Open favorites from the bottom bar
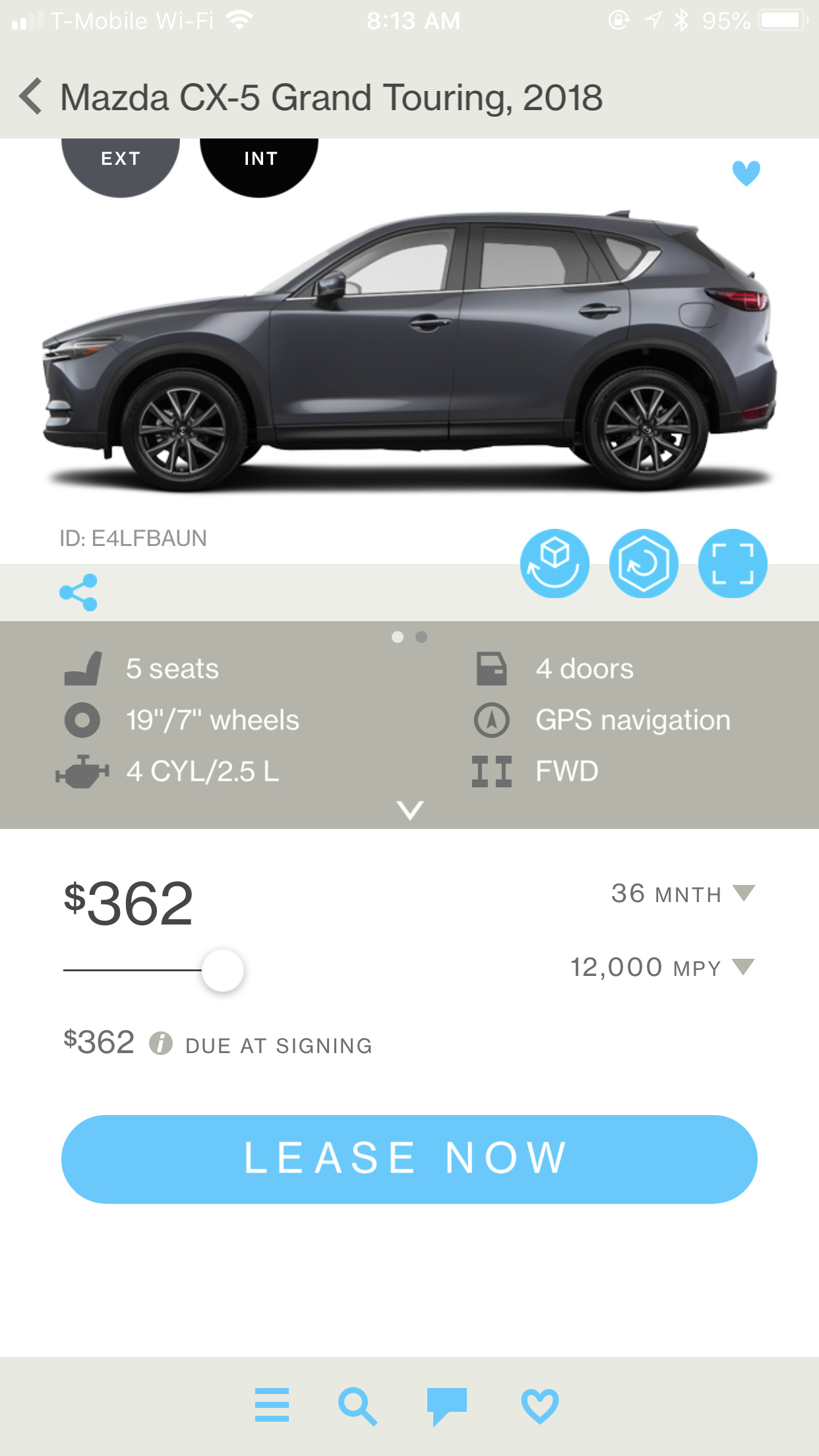Viewport: 819px width, 1456px height. point(540,1406)
